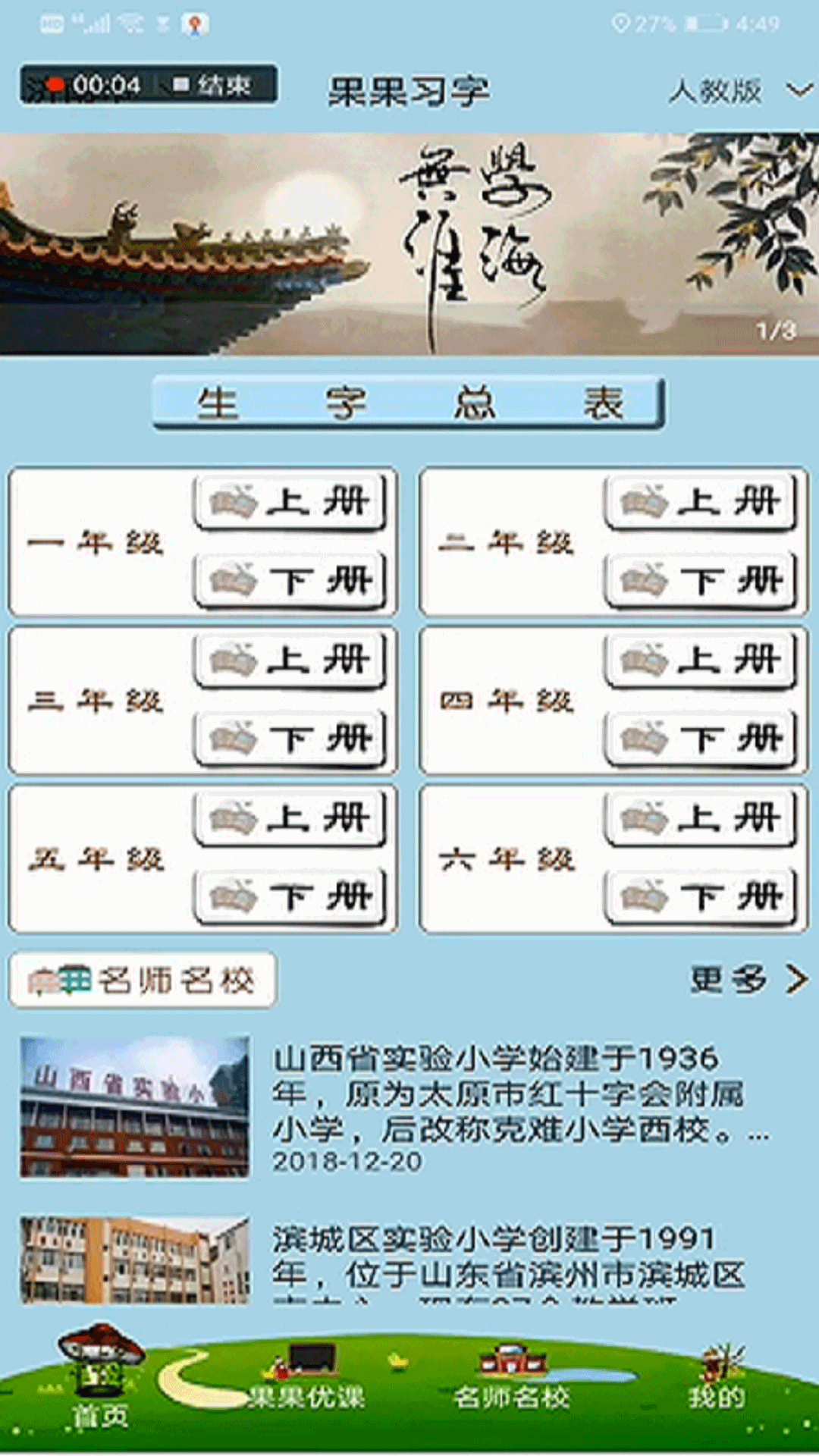Choose 四年级 下册
Screen dimensions: 819x1456
tap(701, 739)
